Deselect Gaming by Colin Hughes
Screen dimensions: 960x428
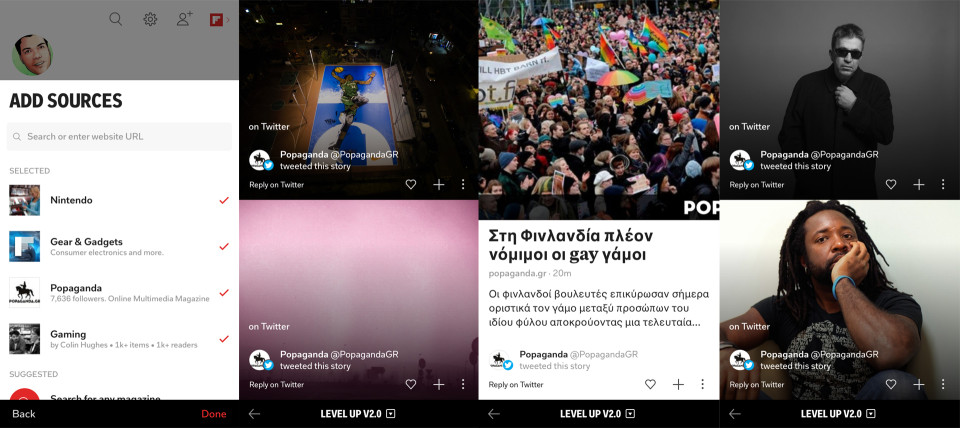click(224, 338)
